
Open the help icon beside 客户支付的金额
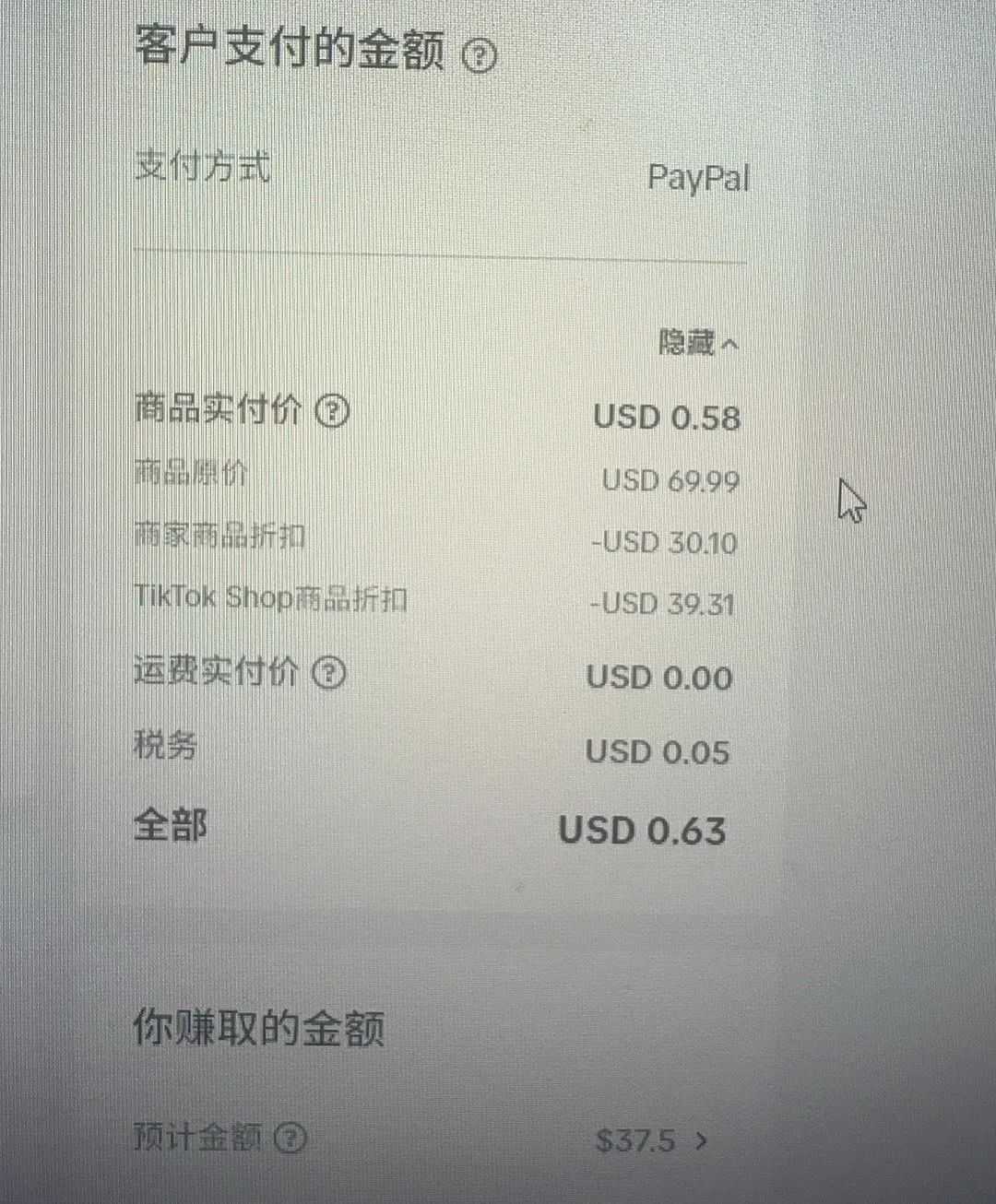(479, 55)
